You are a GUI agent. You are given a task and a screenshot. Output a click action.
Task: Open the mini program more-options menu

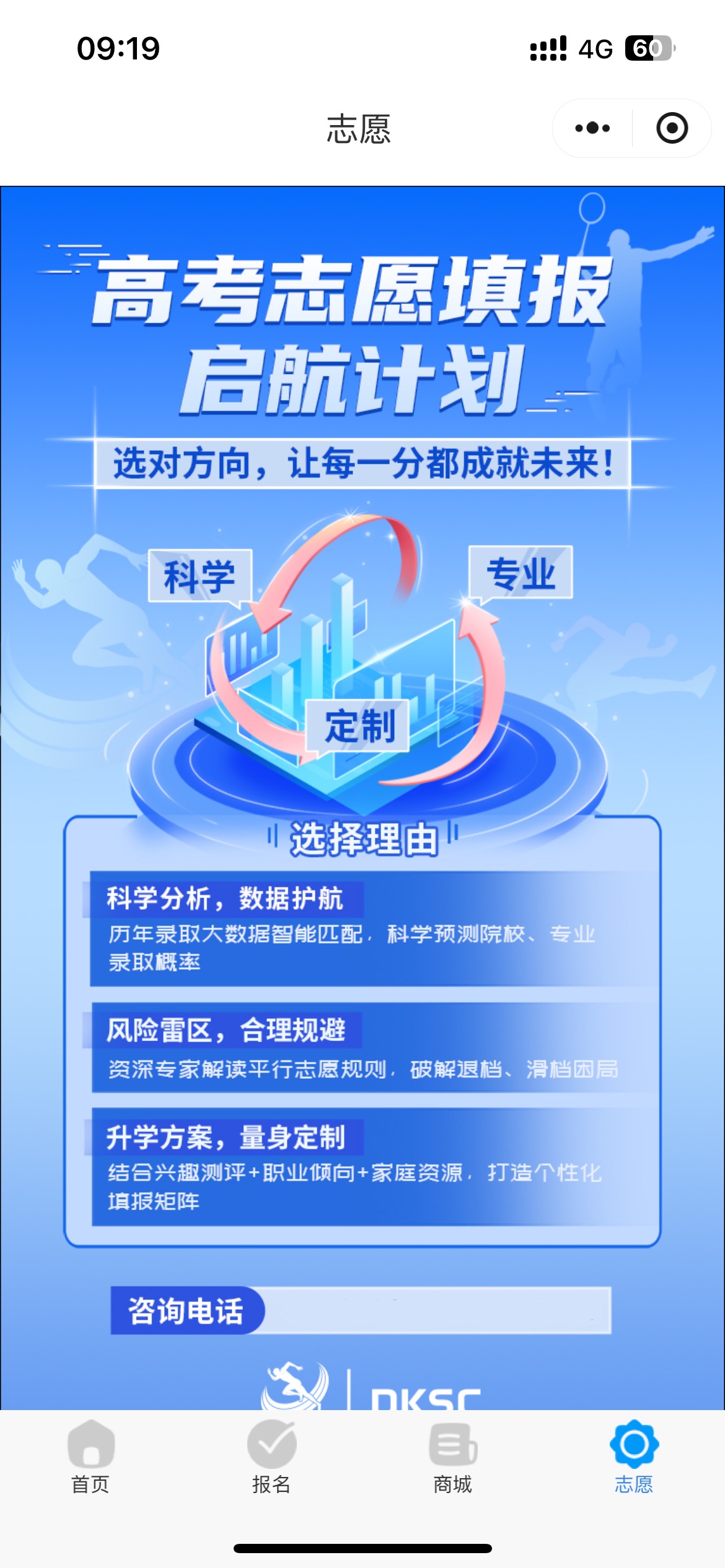coord(592,128)
